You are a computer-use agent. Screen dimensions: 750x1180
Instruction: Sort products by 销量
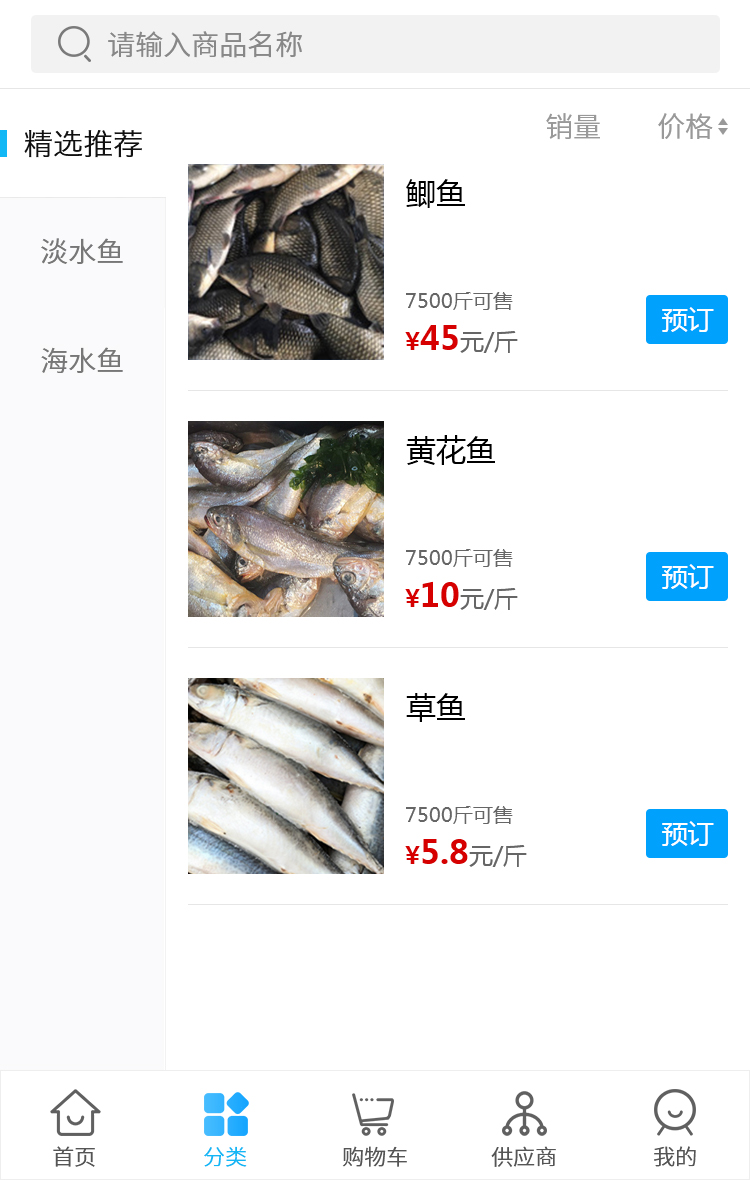pyautogui.click(x=573, y=127)
